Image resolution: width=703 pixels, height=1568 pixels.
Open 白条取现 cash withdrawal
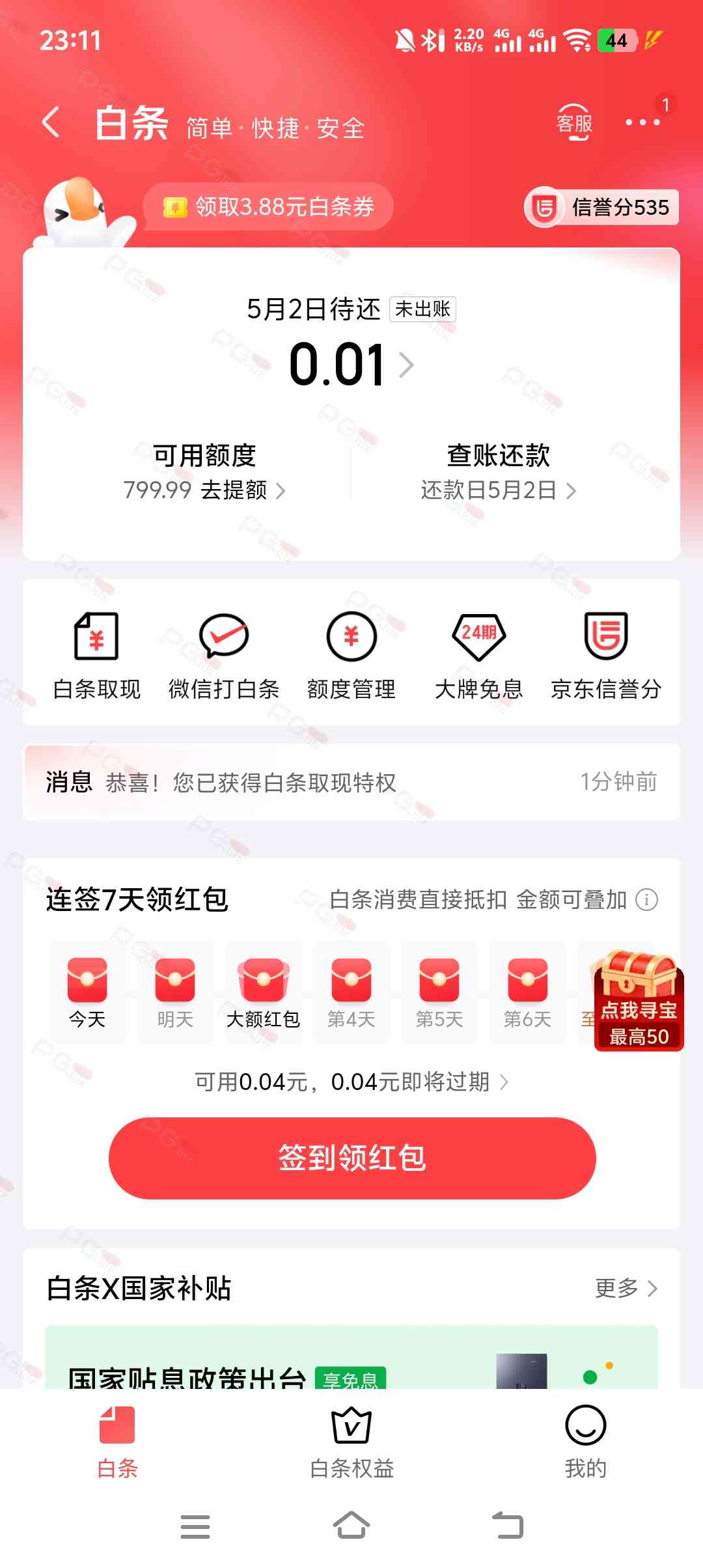pyautogui.click(x=96, y=654)
